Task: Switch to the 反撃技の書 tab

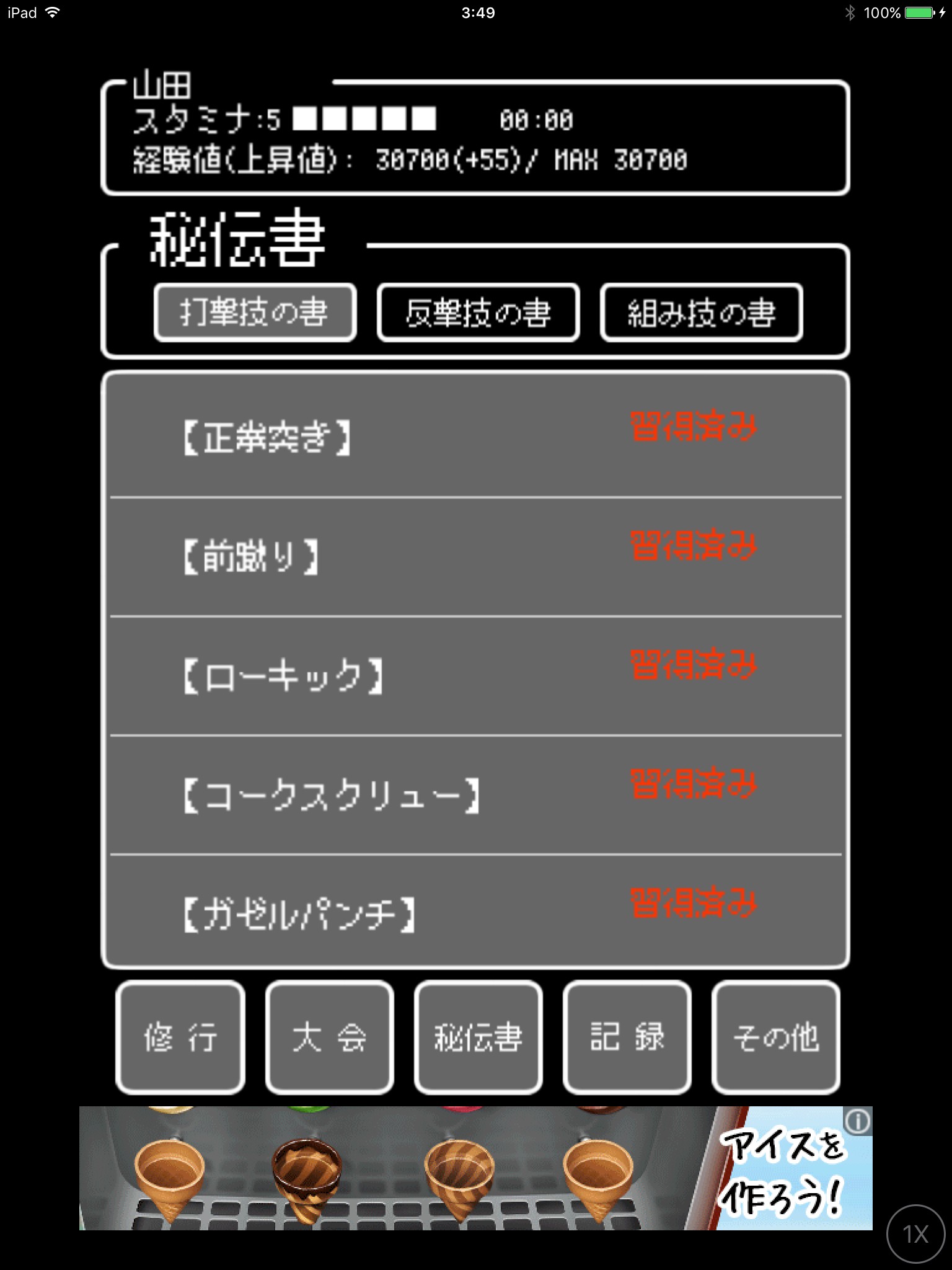Action: click(x=478, y=313)
